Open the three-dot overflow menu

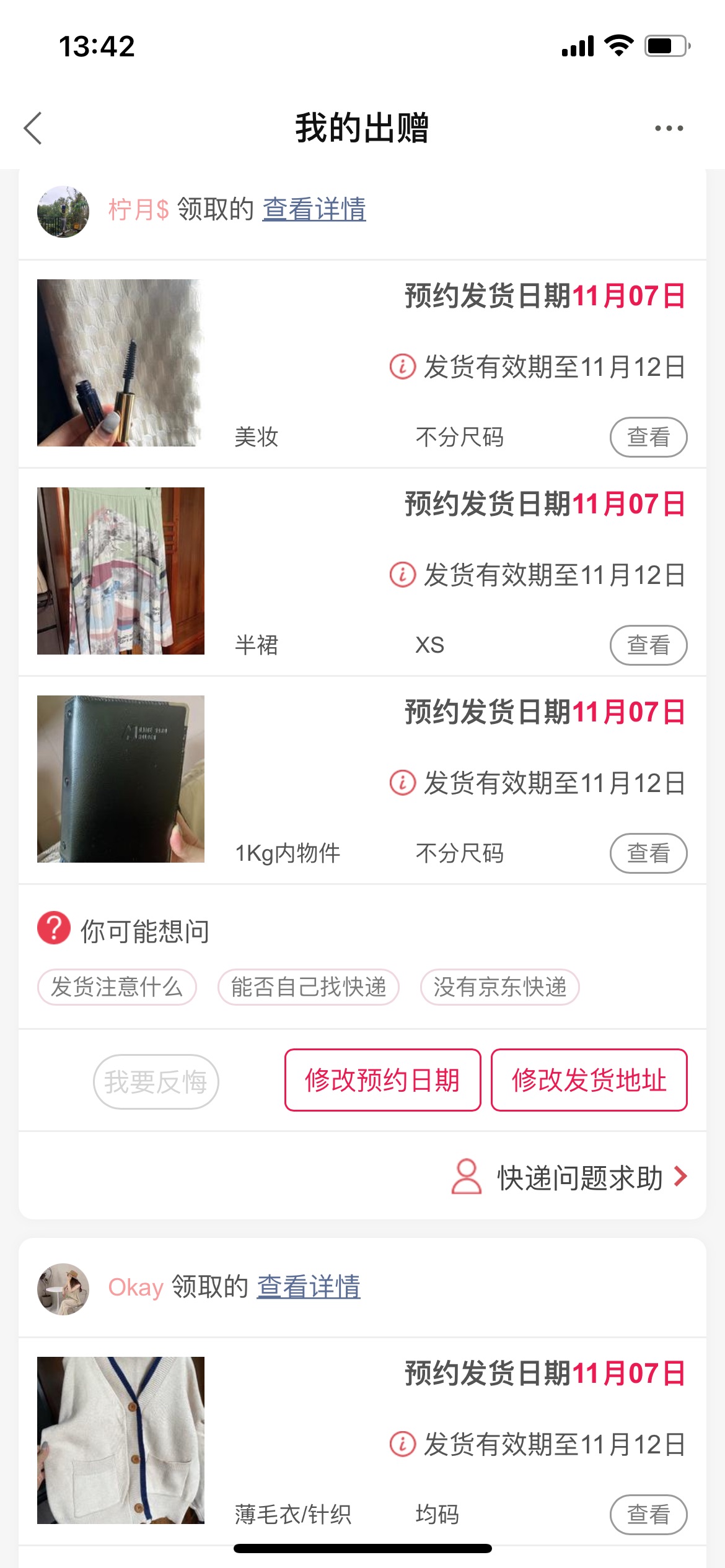click(669, 128)
